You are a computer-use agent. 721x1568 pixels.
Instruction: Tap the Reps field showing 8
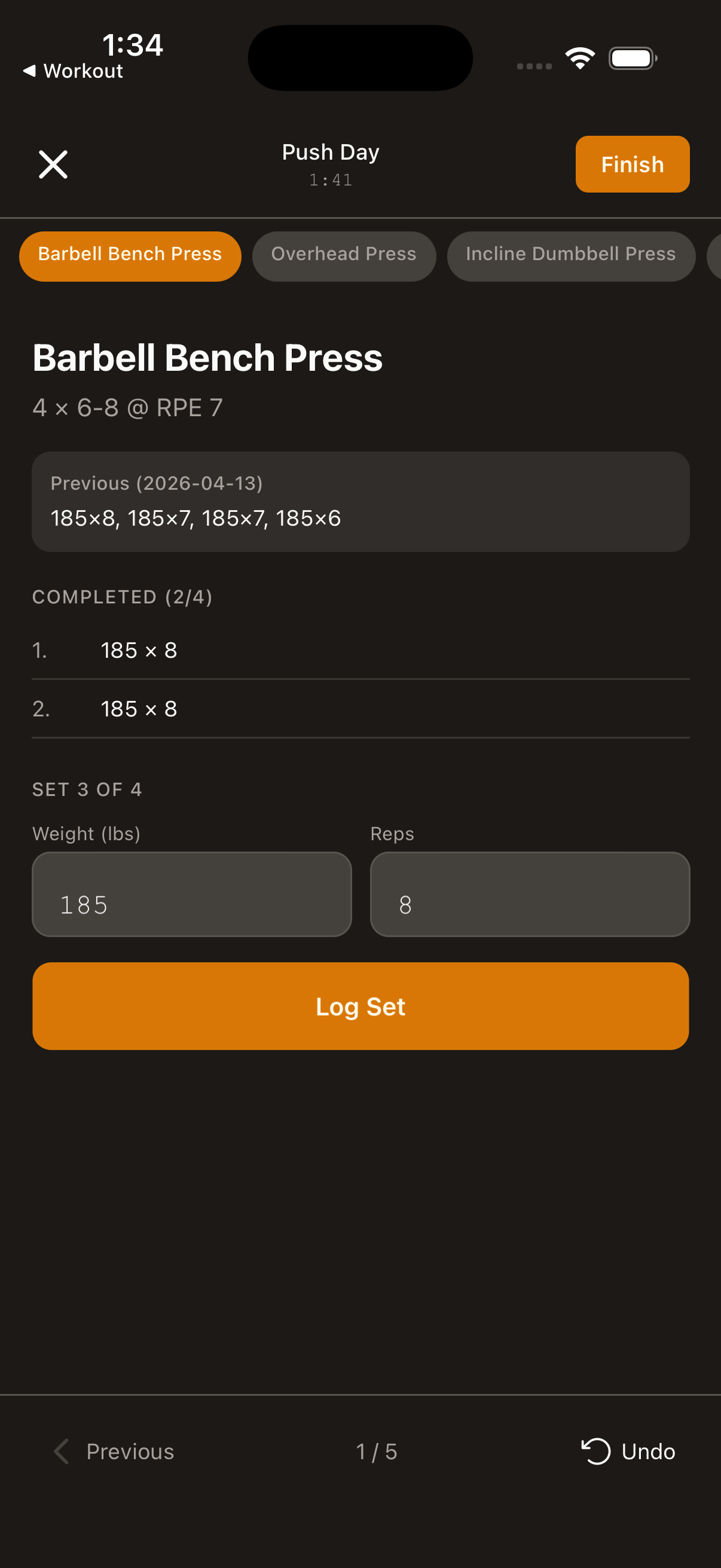(x=529, y=893)
